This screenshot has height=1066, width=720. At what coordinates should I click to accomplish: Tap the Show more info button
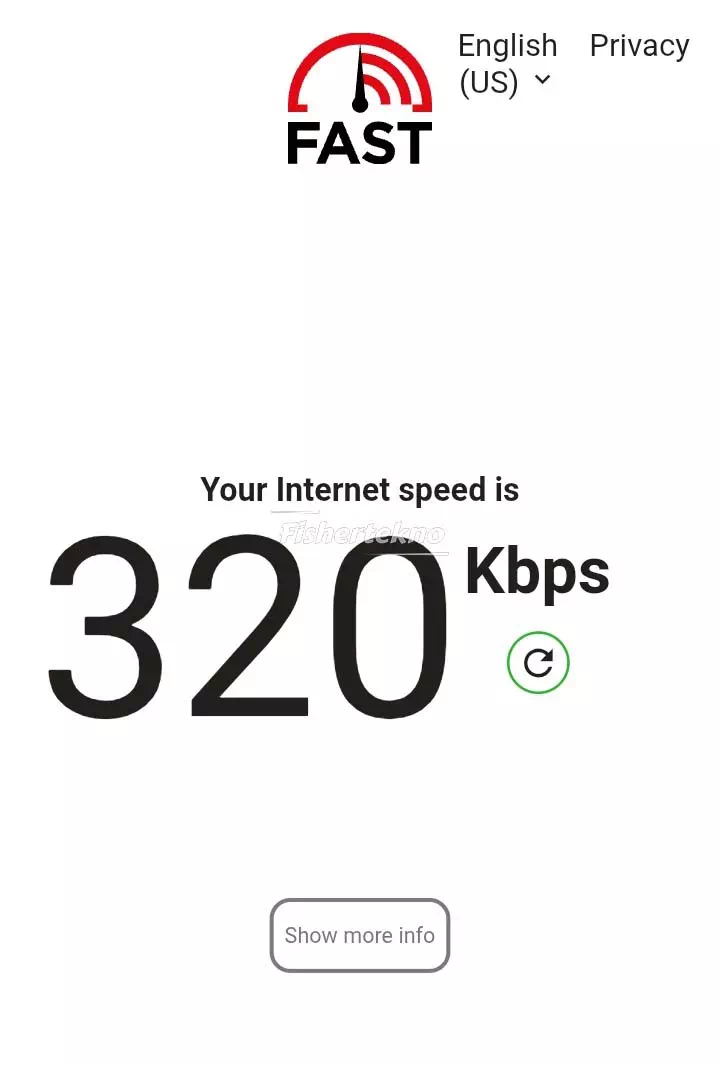coord(360,935)
